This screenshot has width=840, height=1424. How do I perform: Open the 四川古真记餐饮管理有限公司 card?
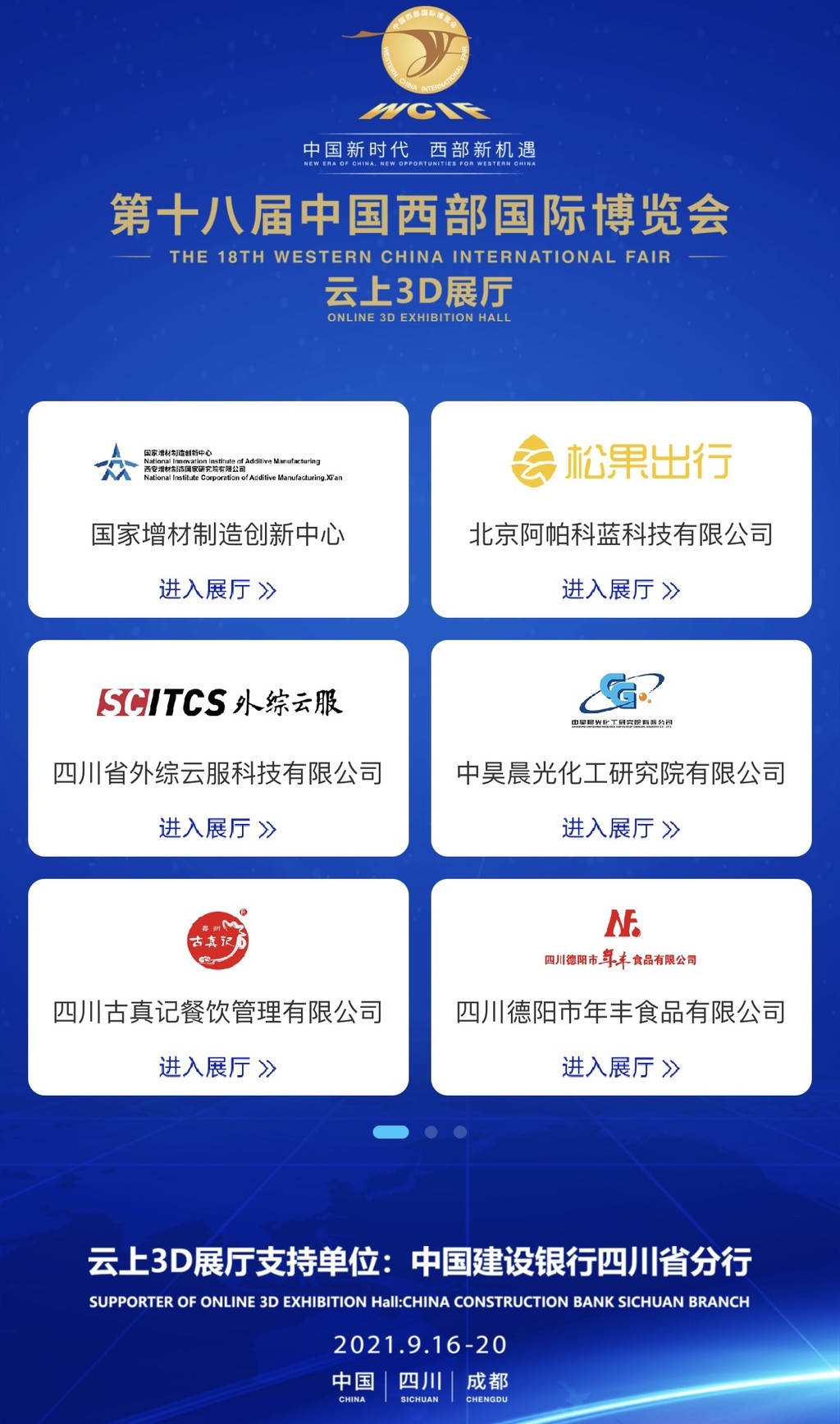218,987
